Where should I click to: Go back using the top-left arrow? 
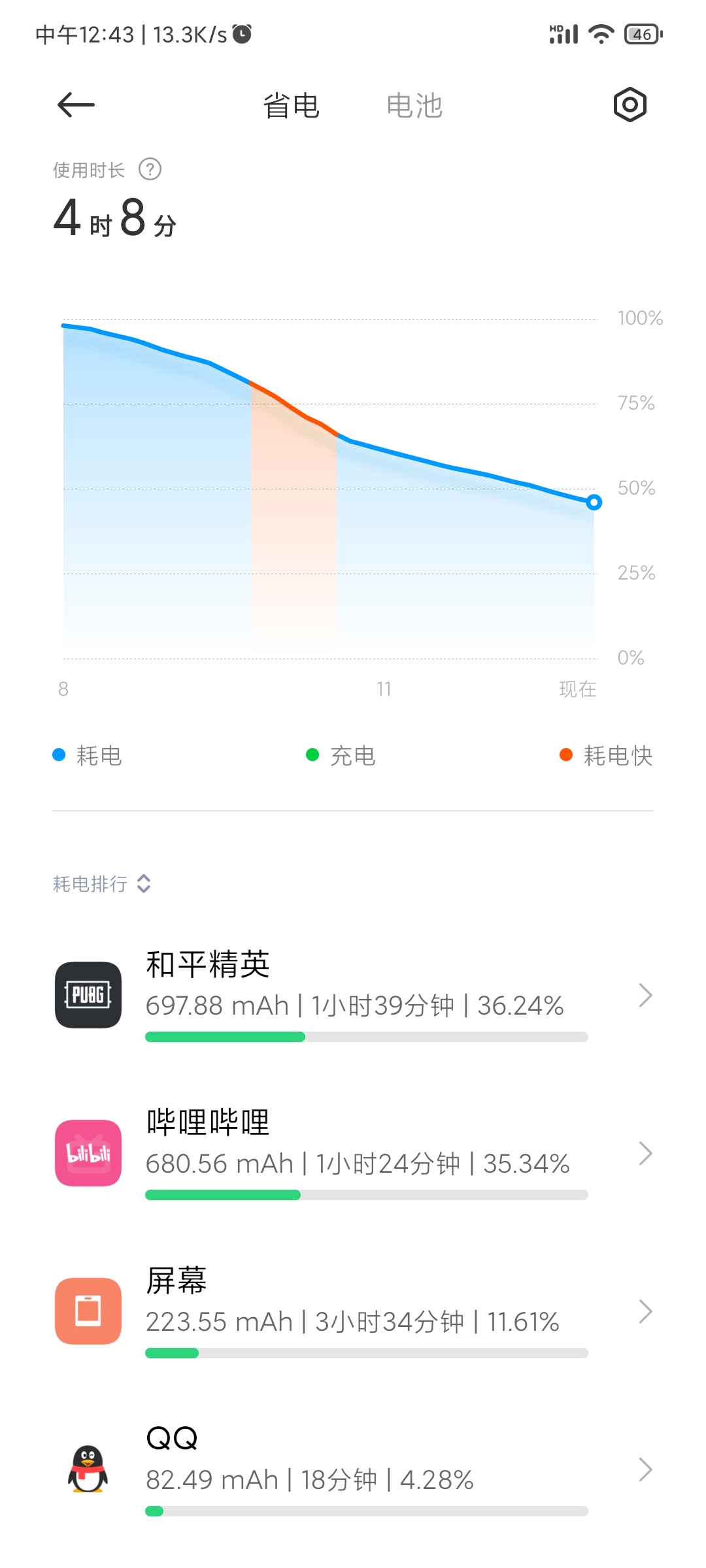click(x=76, y=105)
